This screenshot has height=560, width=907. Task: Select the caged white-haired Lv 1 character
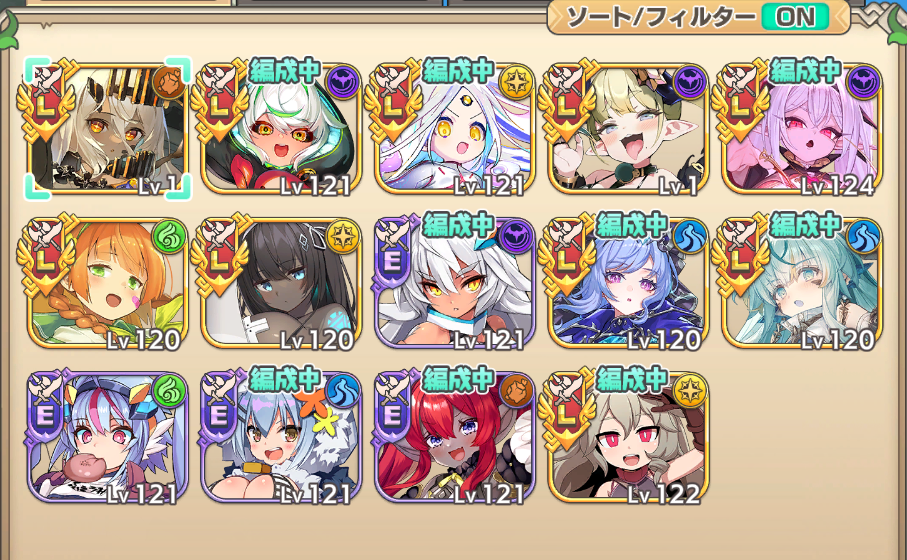click(108, 128)
